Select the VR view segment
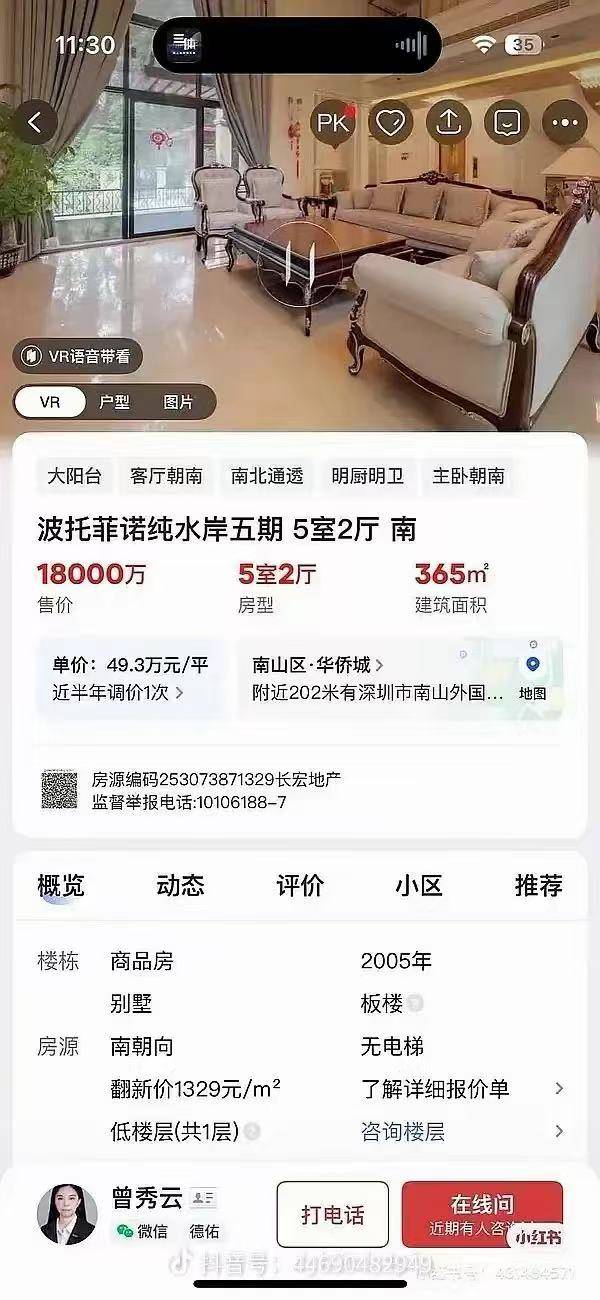Image resolution: width=600 pixels, height=1300 pixels. click(50, 402)
